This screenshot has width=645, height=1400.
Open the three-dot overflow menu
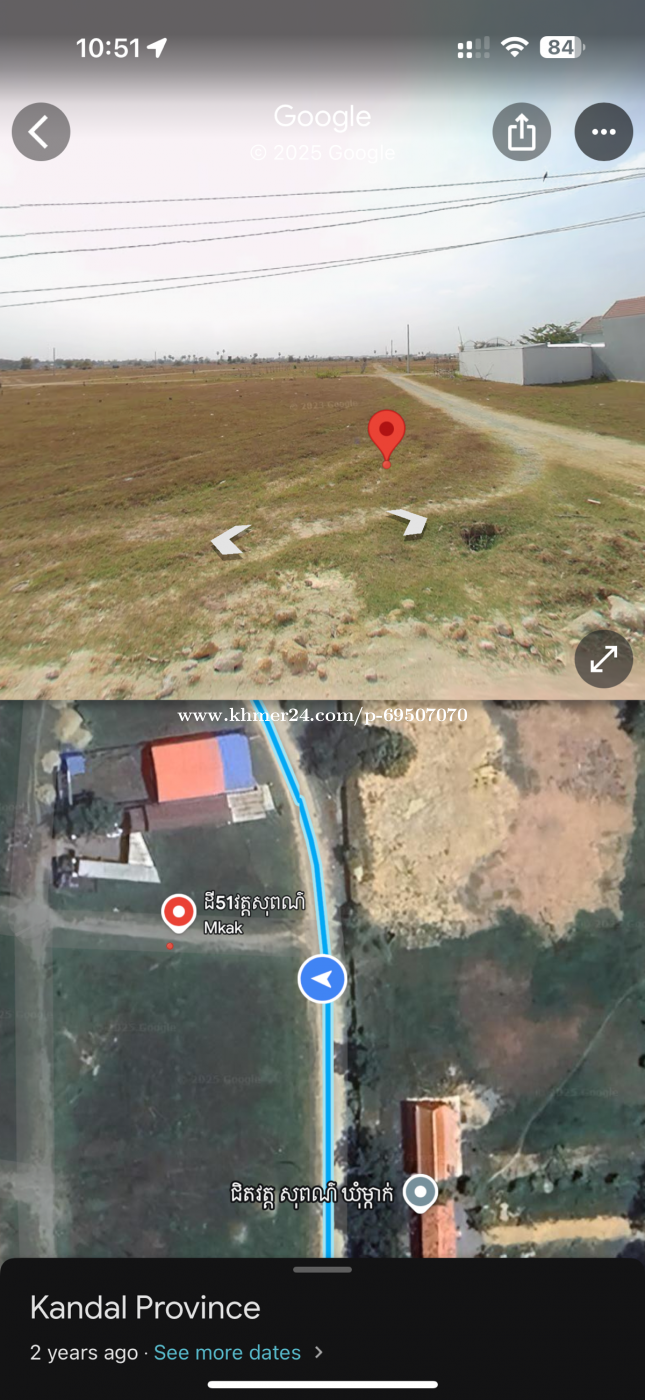click(604, 132)
